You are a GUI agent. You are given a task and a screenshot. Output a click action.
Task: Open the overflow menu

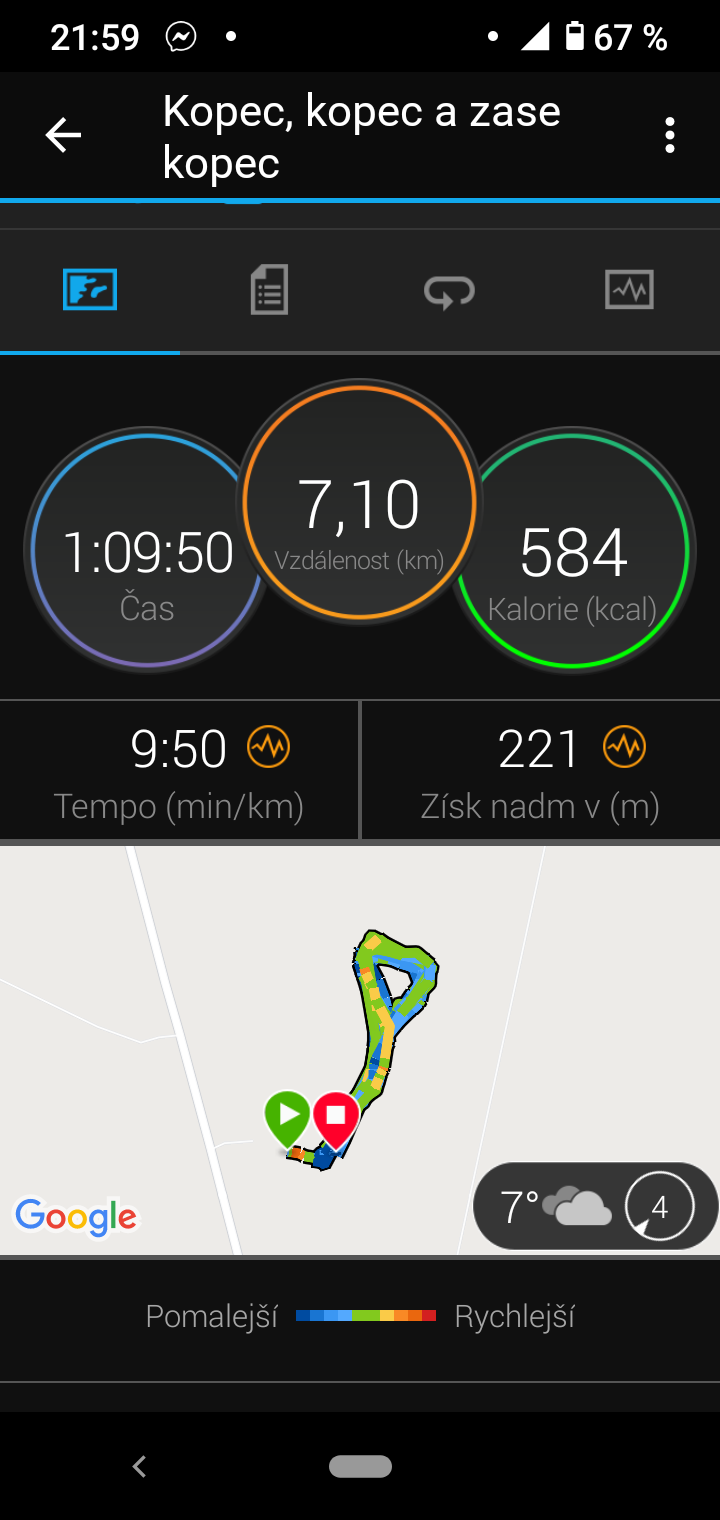[669, 136]
